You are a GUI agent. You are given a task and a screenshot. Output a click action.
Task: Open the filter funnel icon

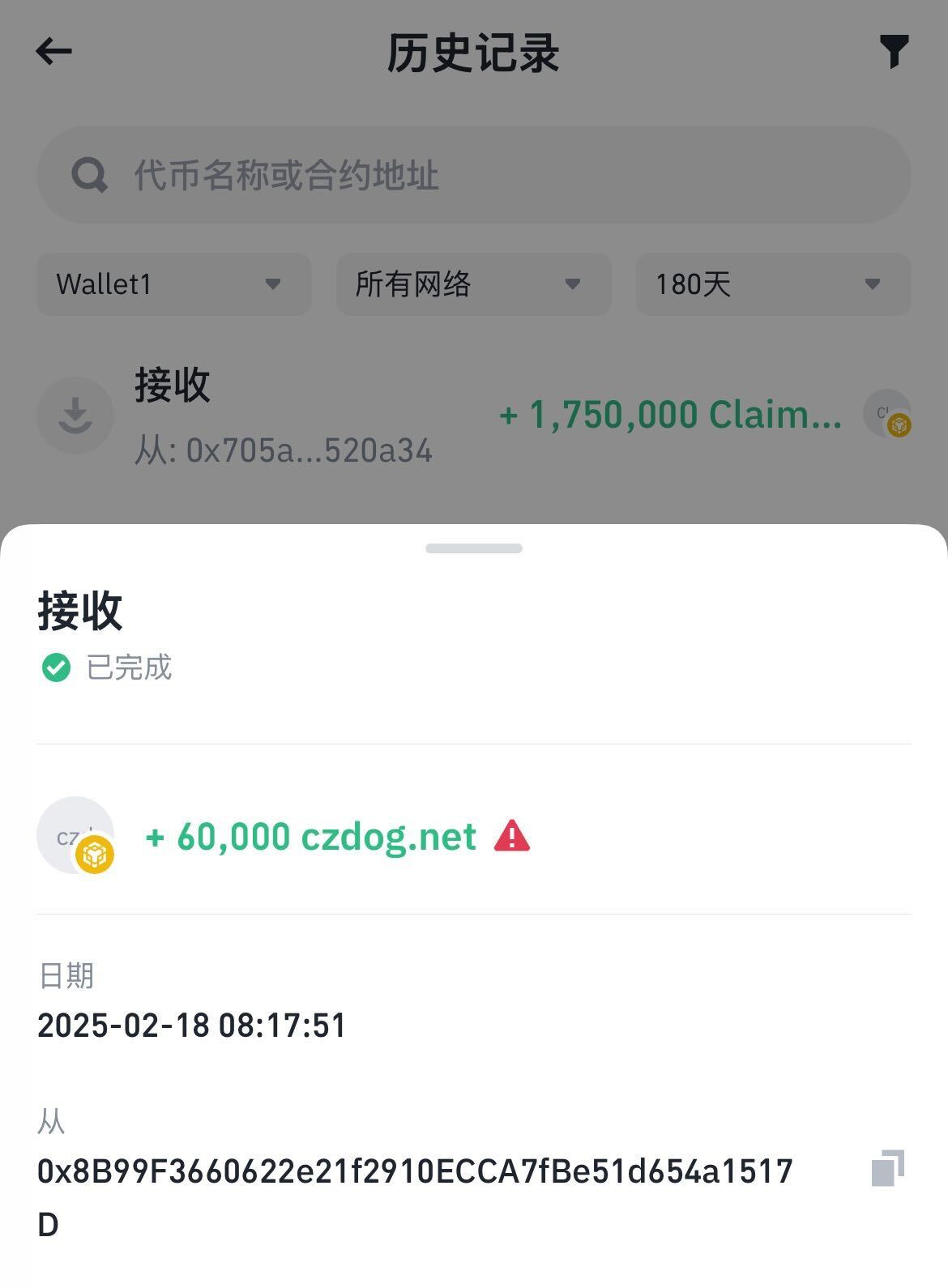(894, 52)
